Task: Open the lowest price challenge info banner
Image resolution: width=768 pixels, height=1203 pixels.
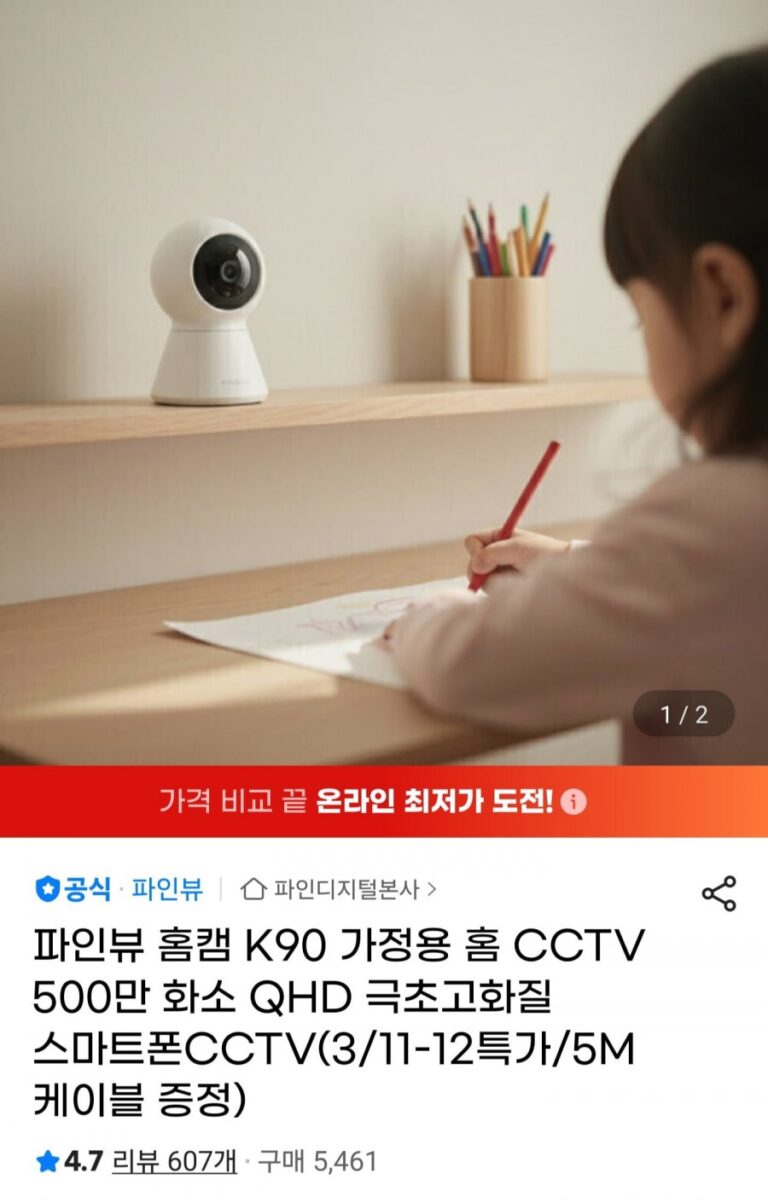Action: (384, 802)
